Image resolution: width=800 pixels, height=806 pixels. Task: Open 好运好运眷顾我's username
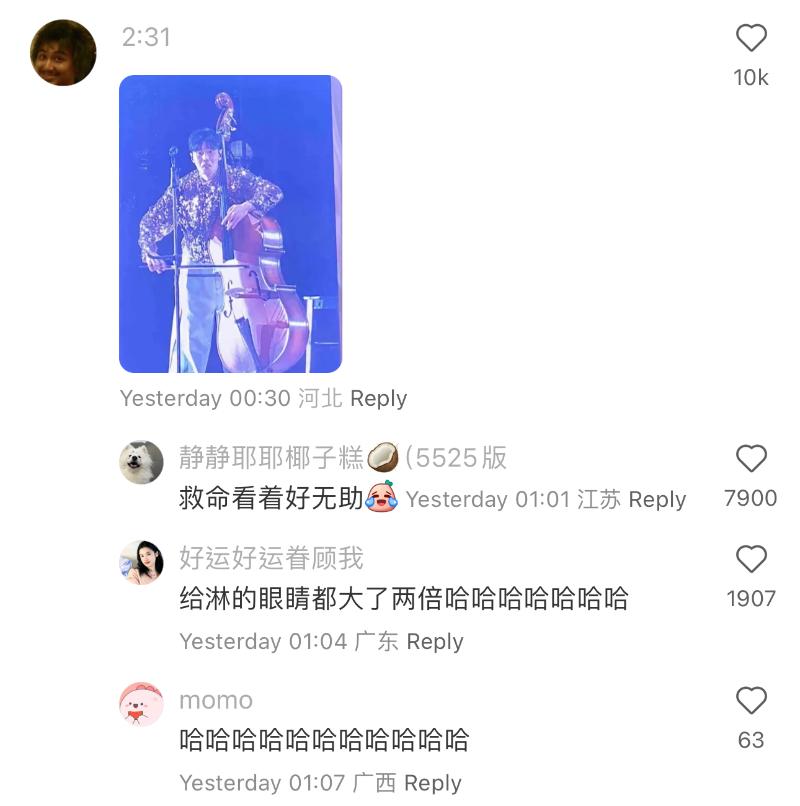[271, 558]
